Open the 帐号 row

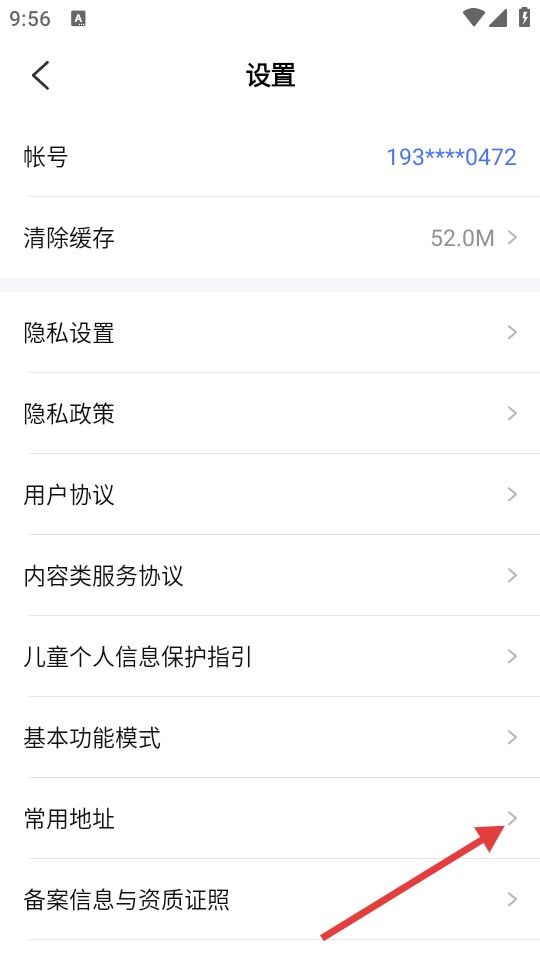pyautogui.click(x=270, y=157)
